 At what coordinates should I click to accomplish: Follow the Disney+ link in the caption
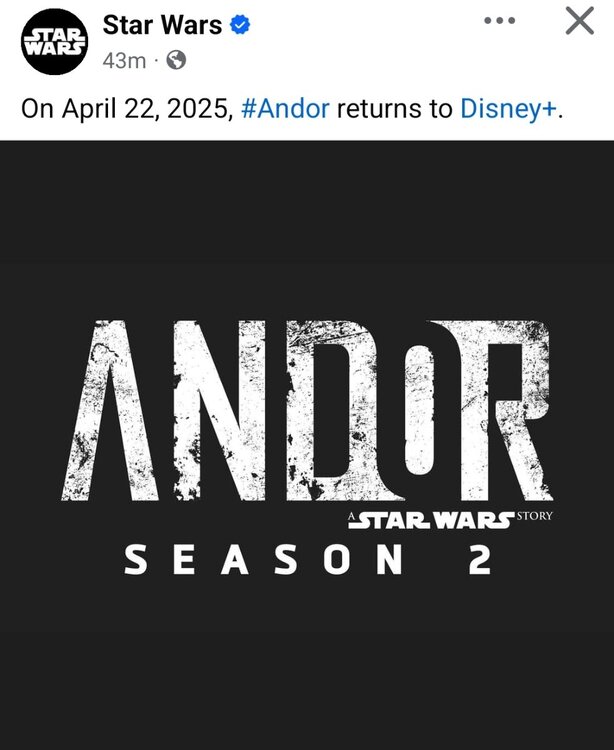(x=507, y=108)
